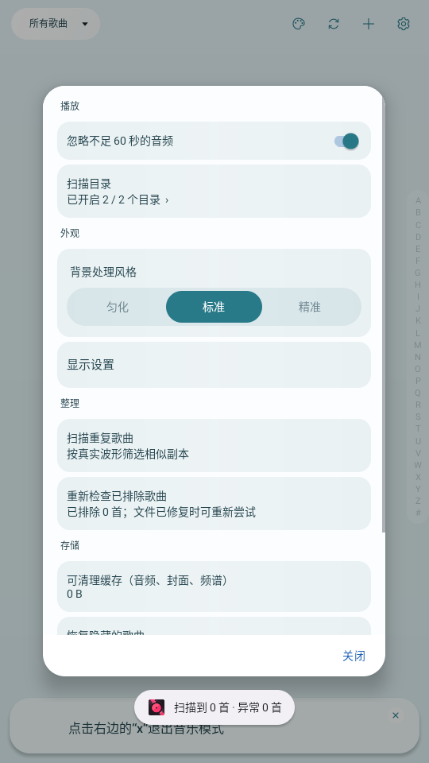Screen dimensions: 429x763
Task: Select 匀化 background style
Action: click(117, 307)
